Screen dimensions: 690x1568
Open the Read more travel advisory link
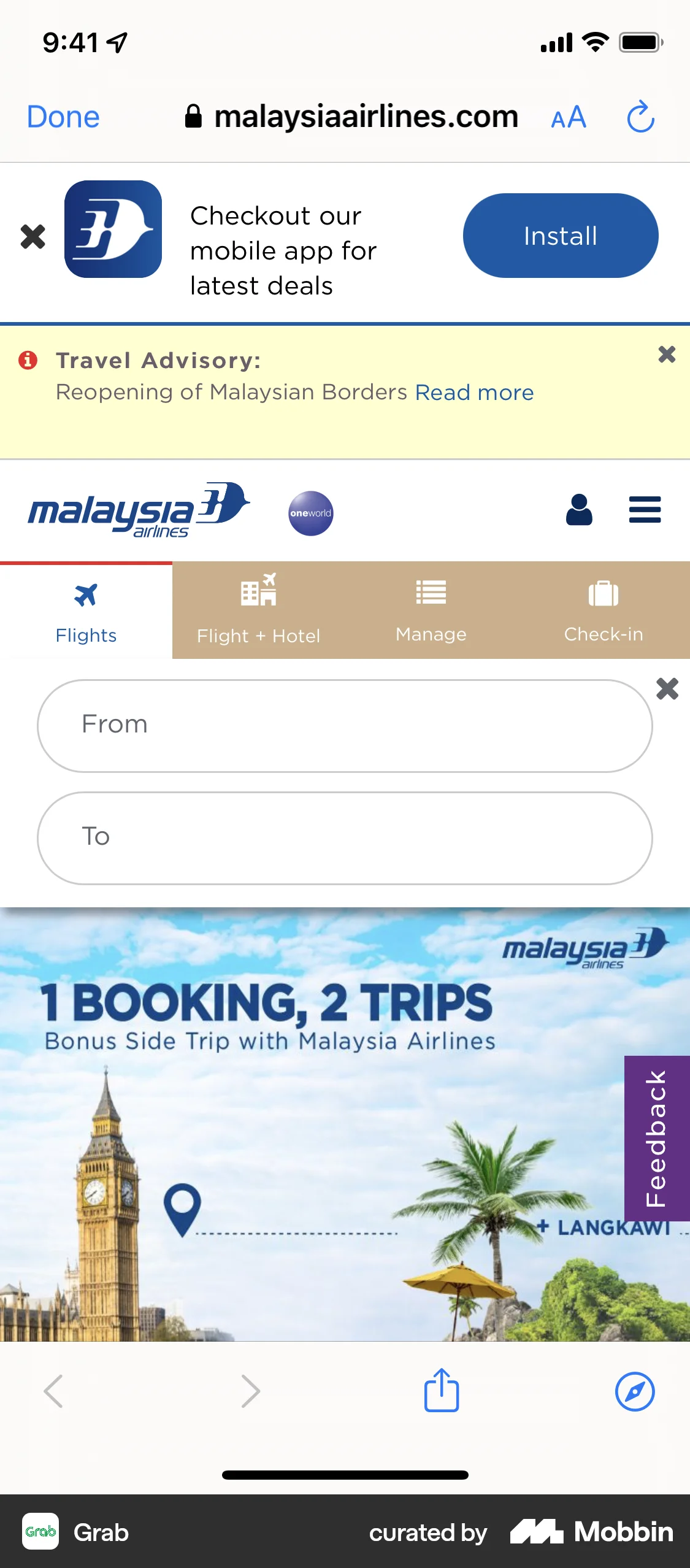point(474,393)
